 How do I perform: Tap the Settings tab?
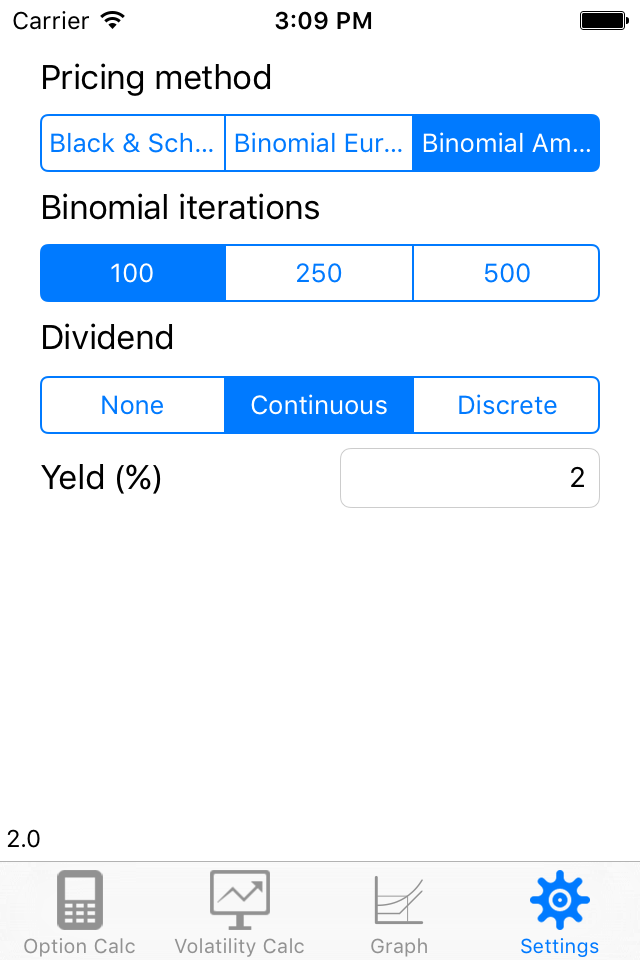(x=559, y=912)
